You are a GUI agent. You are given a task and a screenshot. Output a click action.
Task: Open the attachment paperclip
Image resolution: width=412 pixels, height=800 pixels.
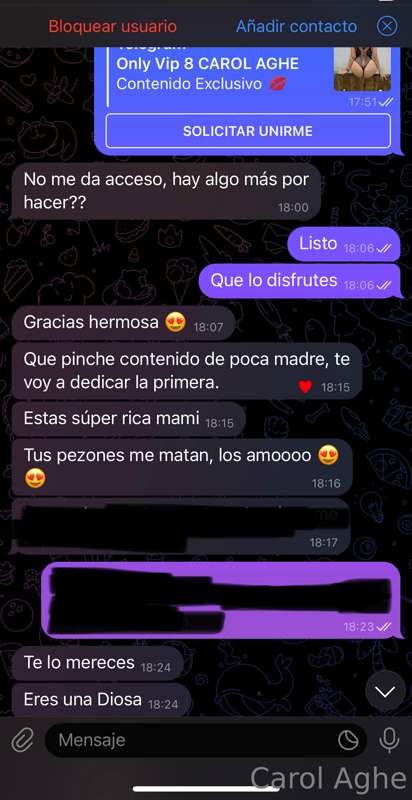22,739
